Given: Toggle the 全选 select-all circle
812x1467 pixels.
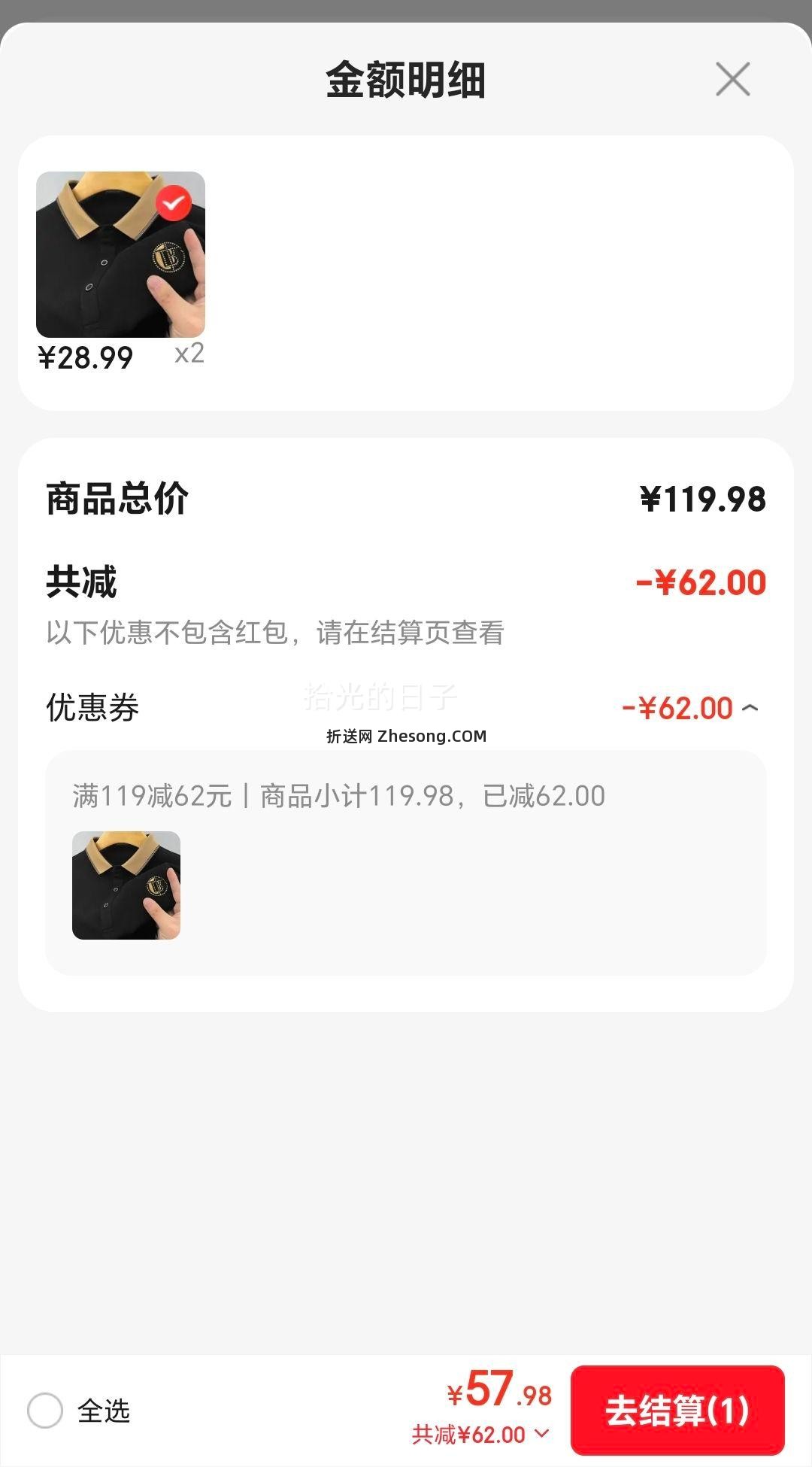Looking at the screenshot, I should coord(45,1408).
